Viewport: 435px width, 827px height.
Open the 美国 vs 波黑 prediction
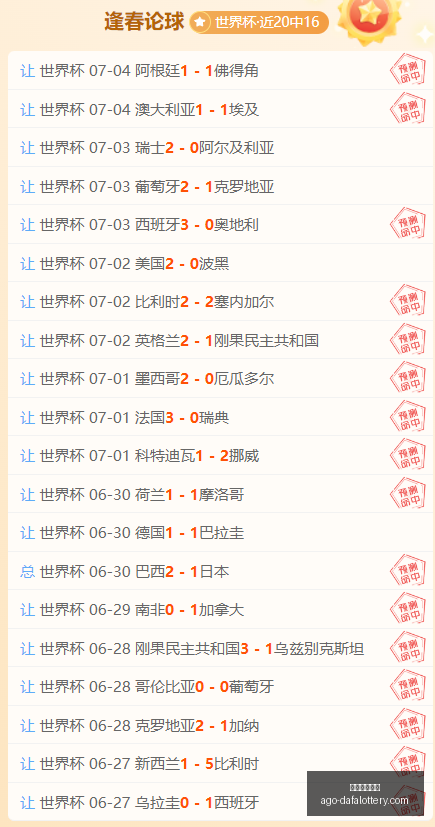tap(220, 263)
